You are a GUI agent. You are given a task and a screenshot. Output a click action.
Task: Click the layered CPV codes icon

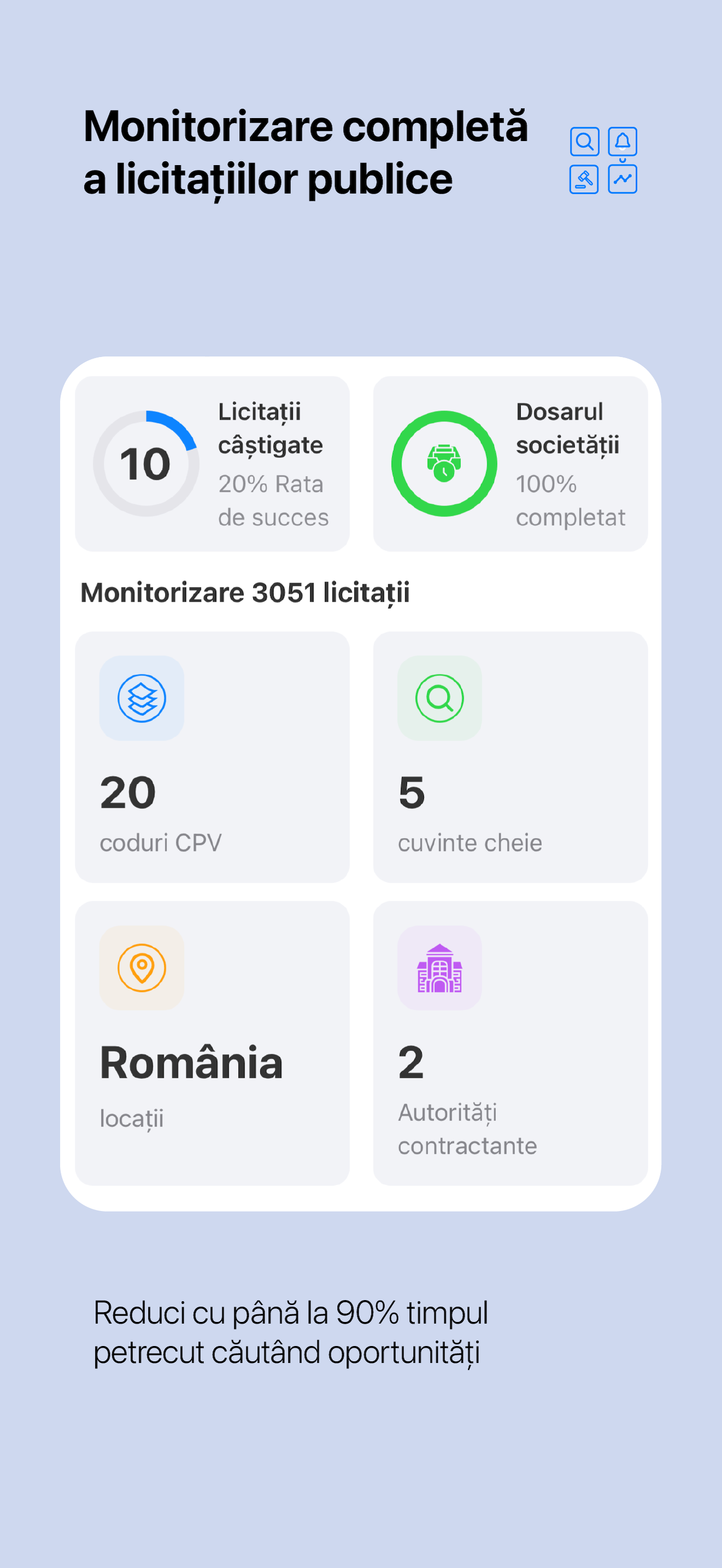click(x=141, y=698)
